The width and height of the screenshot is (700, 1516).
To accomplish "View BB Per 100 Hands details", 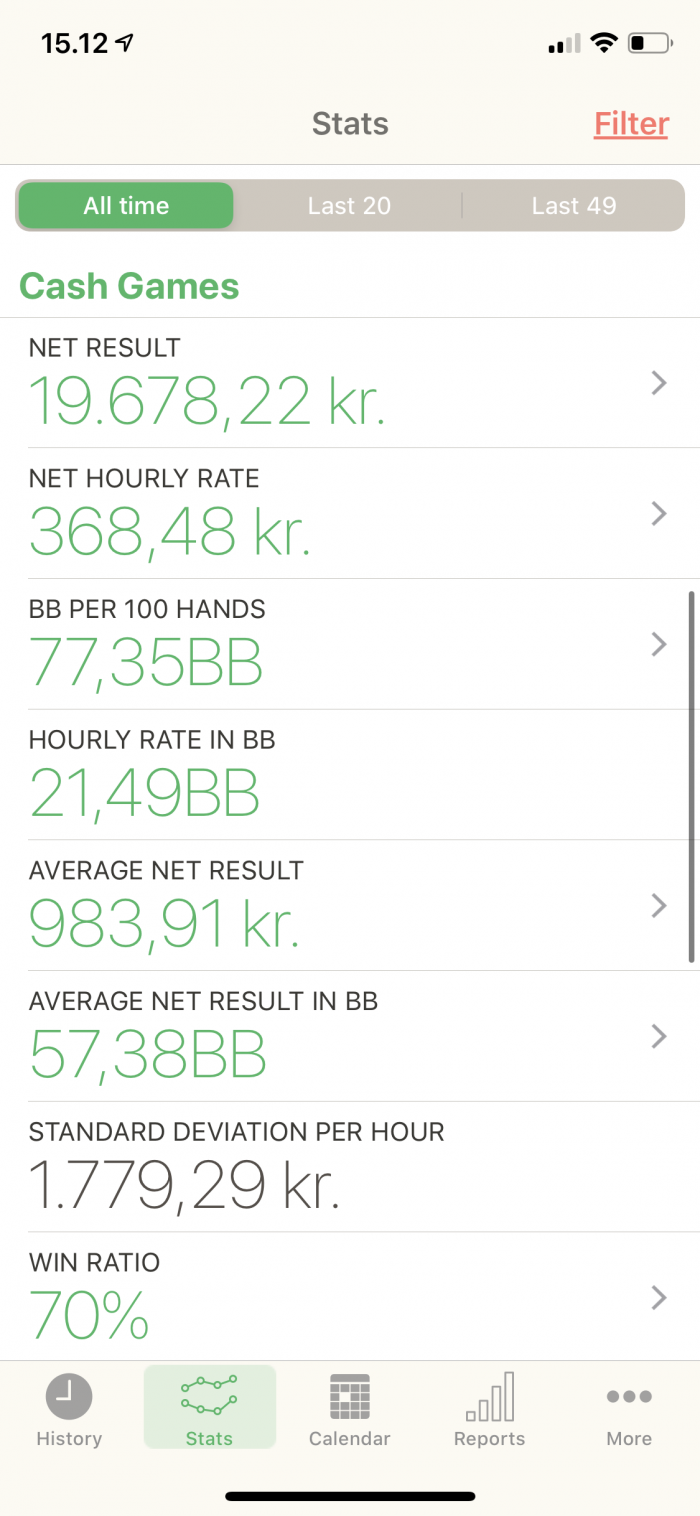I will (x=350, y=645).
